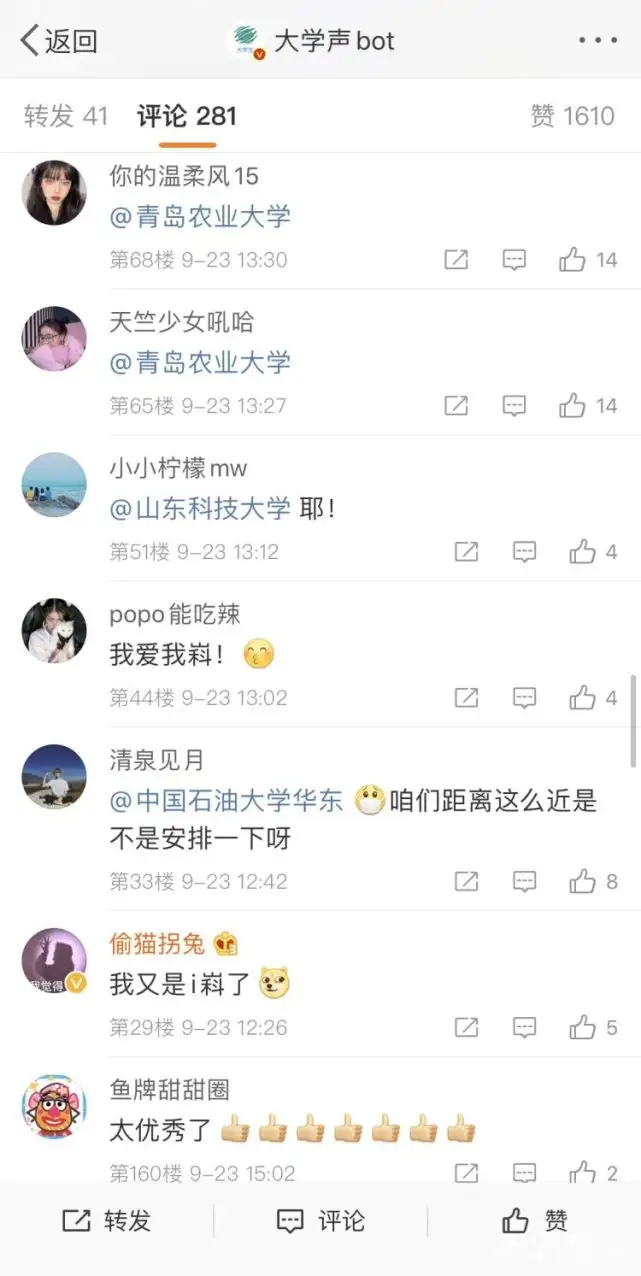The image size is (641, 1276).
Task: Like the comment by 你的温柔风15
Action: click(588, 260)
